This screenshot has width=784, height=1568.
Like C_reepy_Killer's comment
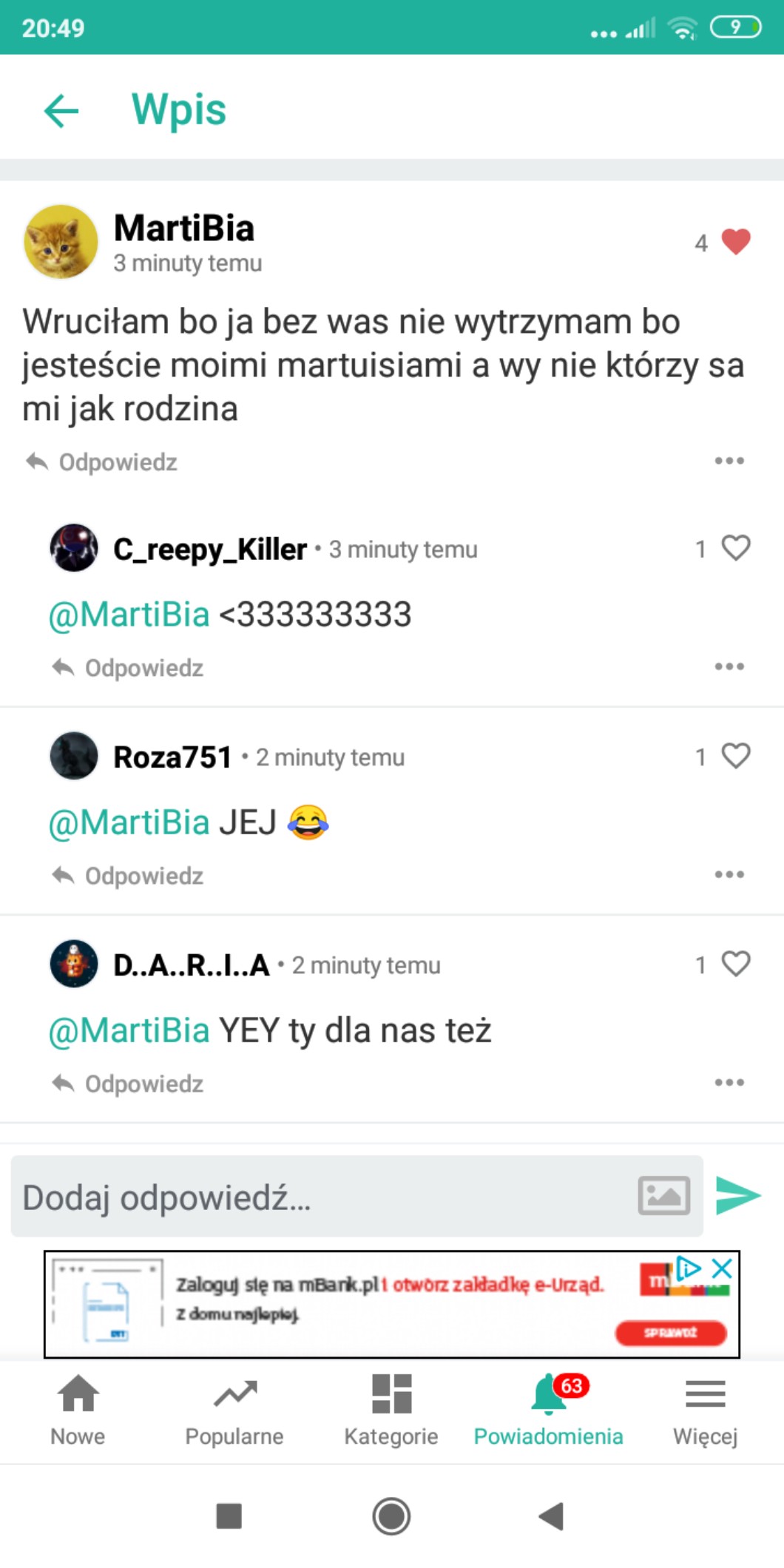point(735,548)
